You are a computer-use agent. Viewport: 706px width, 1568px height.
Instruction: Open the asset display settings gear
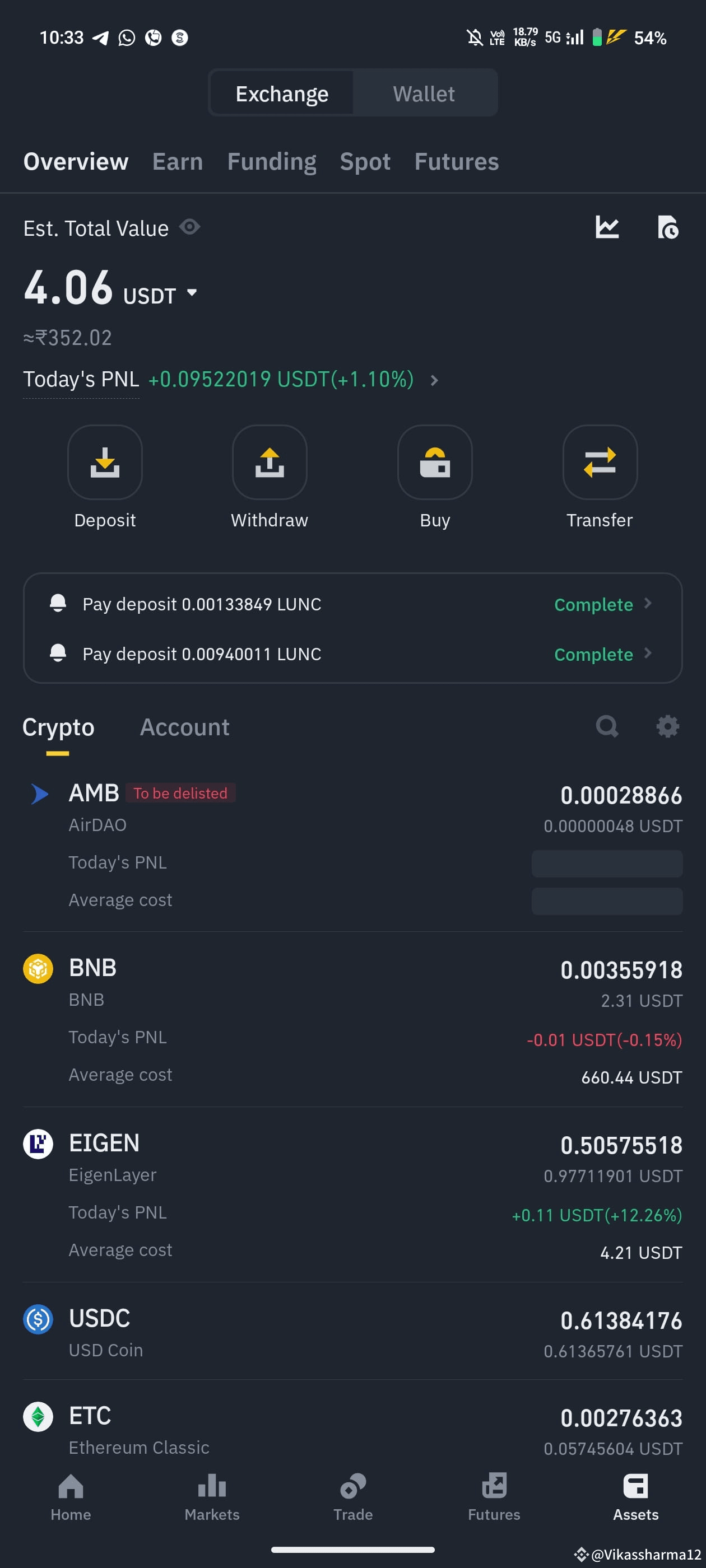668,726
